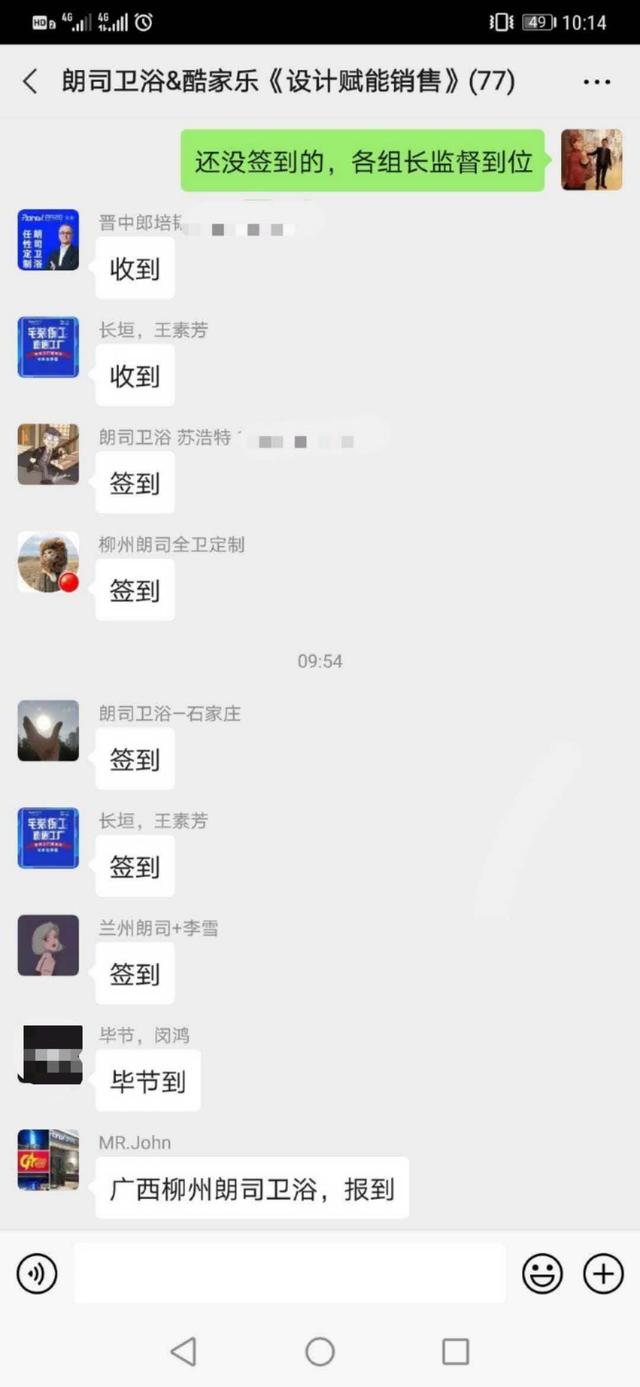The height and width of the screenshot is (1387, 640).
Task: Open recent apps from navigation bar
Action: click(455, 1352)
